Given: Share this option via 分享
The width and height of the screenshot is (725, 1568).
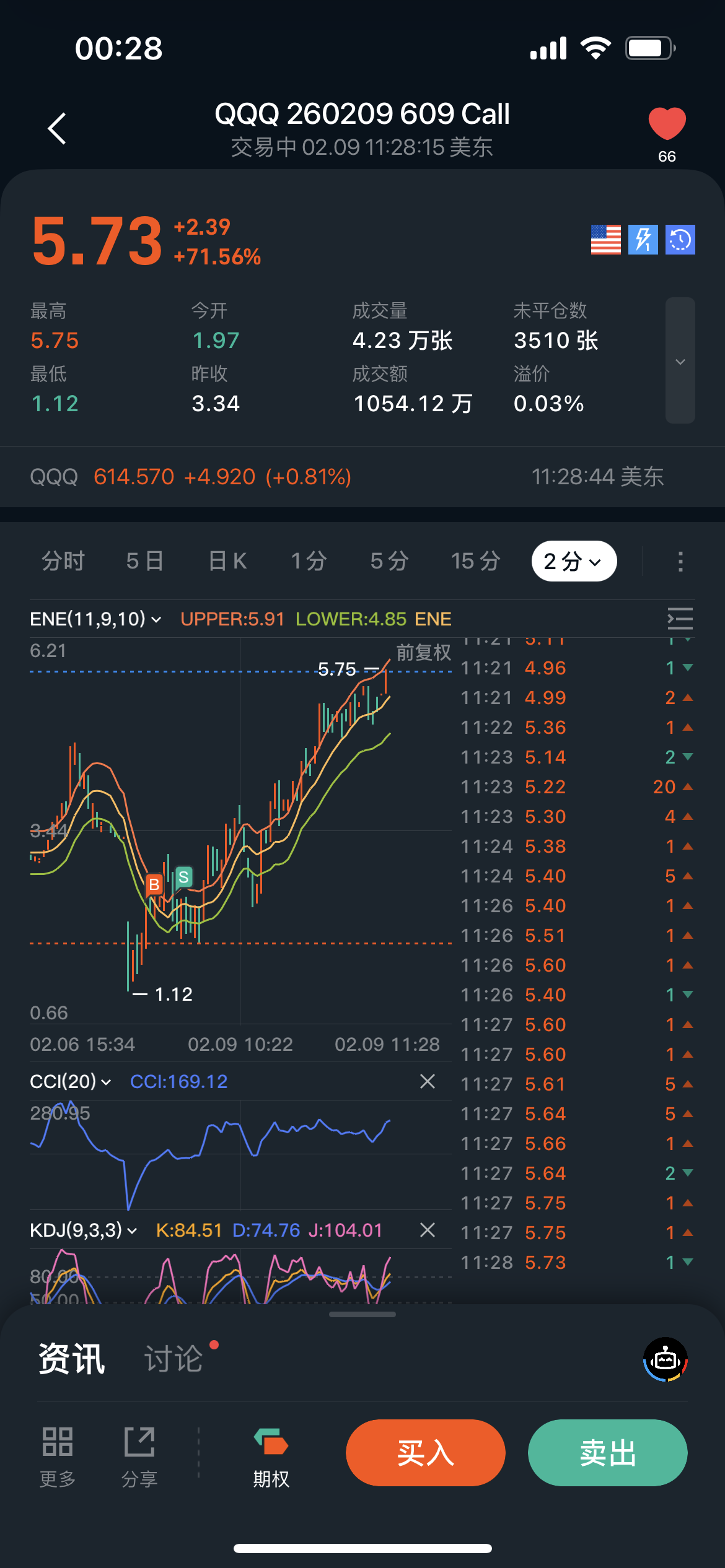Looking at the screenshot, I should pos(139,1457).
